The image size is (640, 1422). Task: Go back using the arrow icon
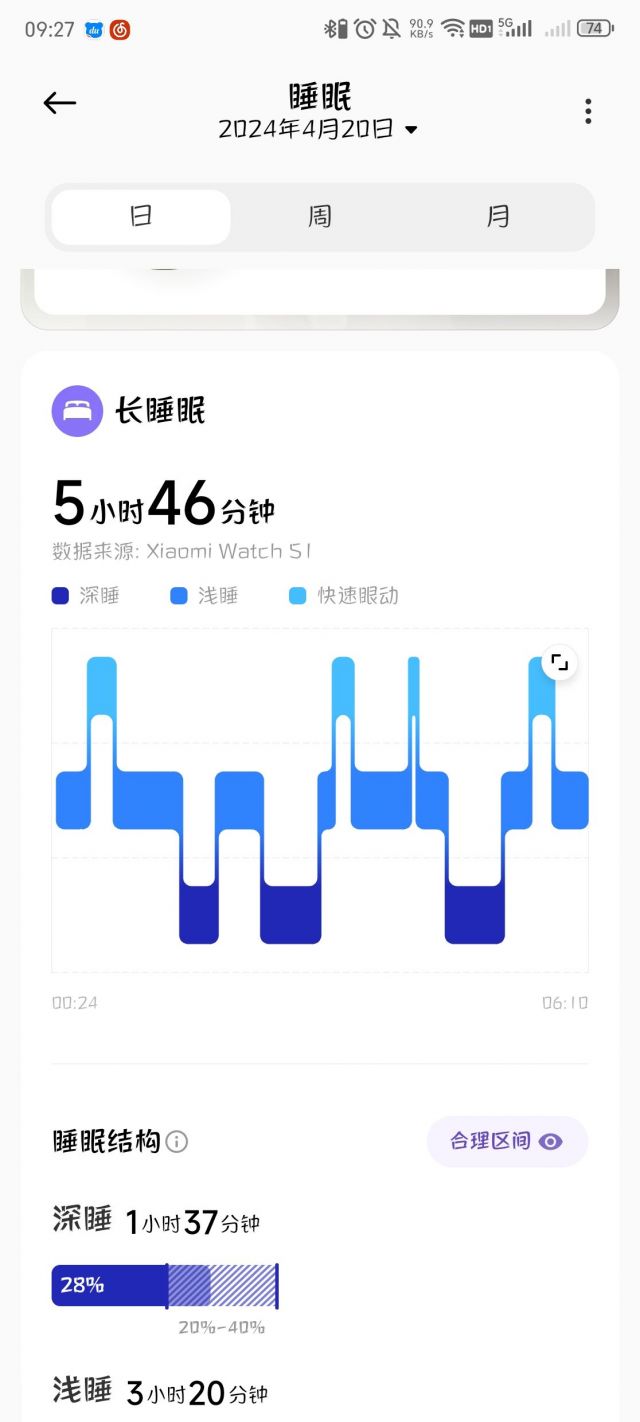tap(60, 103)
